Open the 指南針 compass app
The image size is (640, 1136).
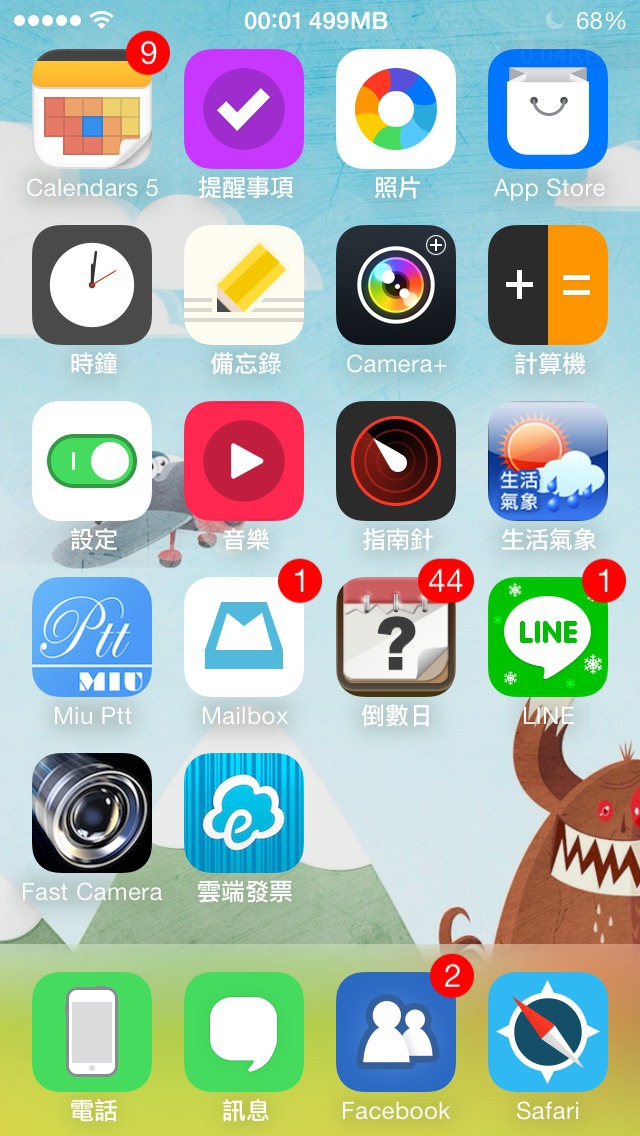point(396,461)
